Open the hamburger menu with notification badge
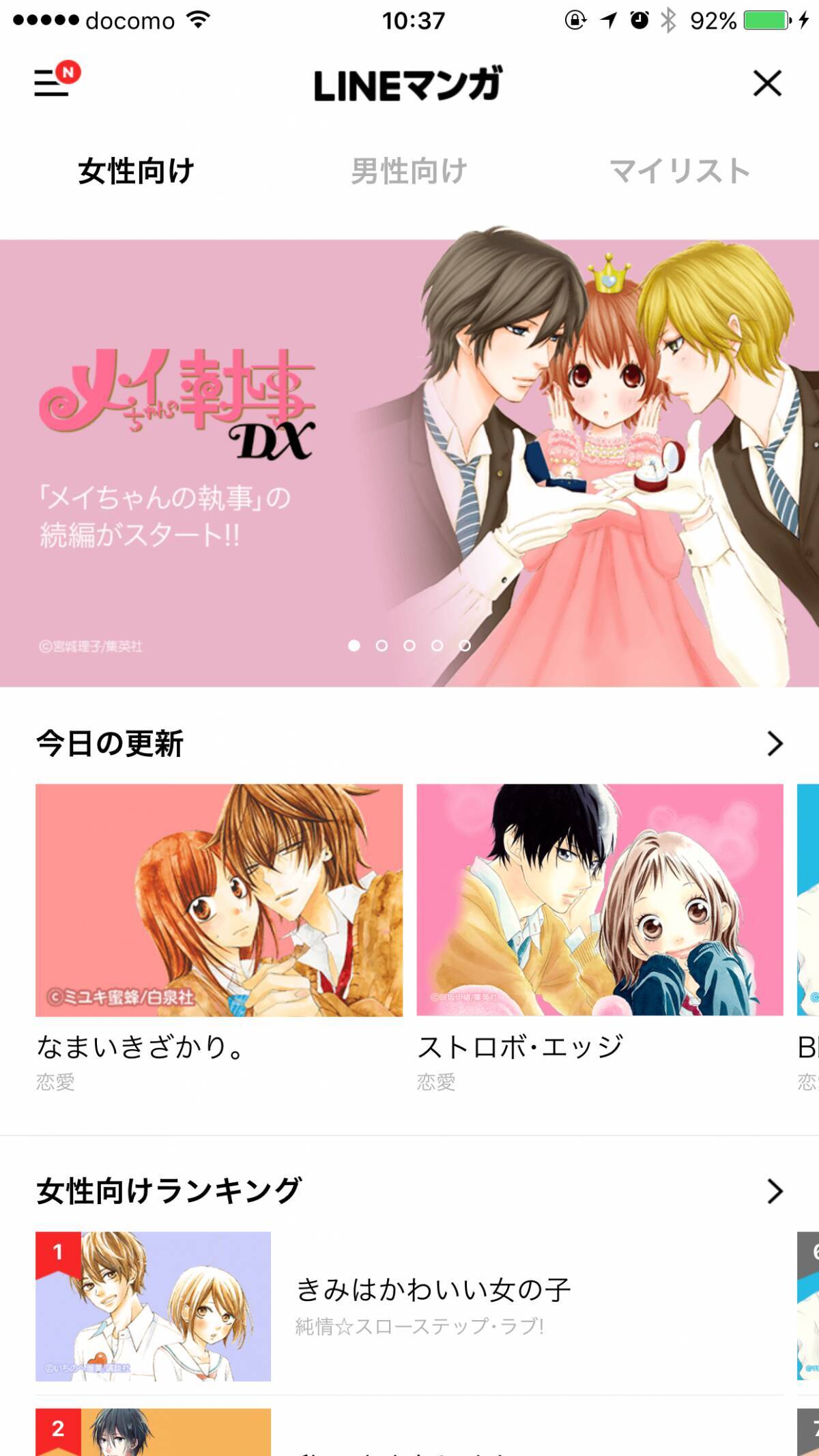The height and width of the screenshot is (1456, 819). click(53, 83)
